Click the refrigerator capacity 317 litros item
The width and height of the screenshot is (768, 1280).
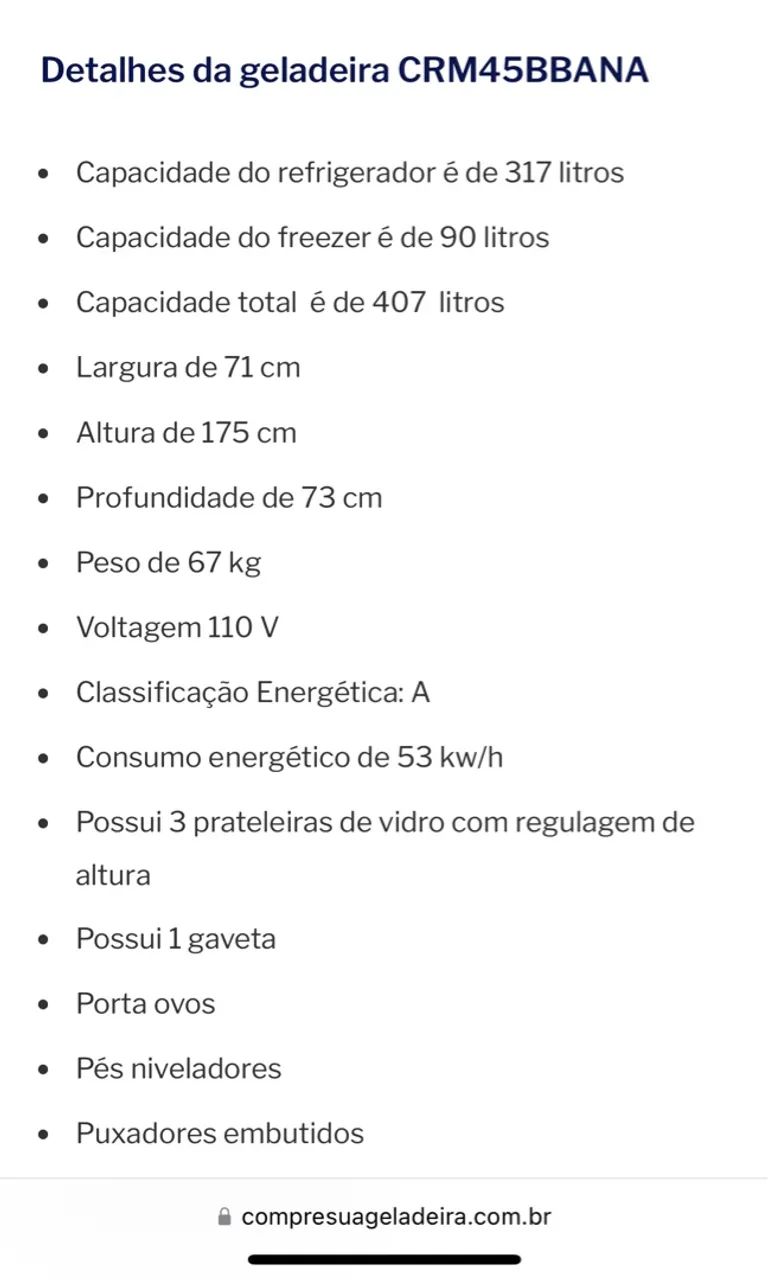[350, 172]
